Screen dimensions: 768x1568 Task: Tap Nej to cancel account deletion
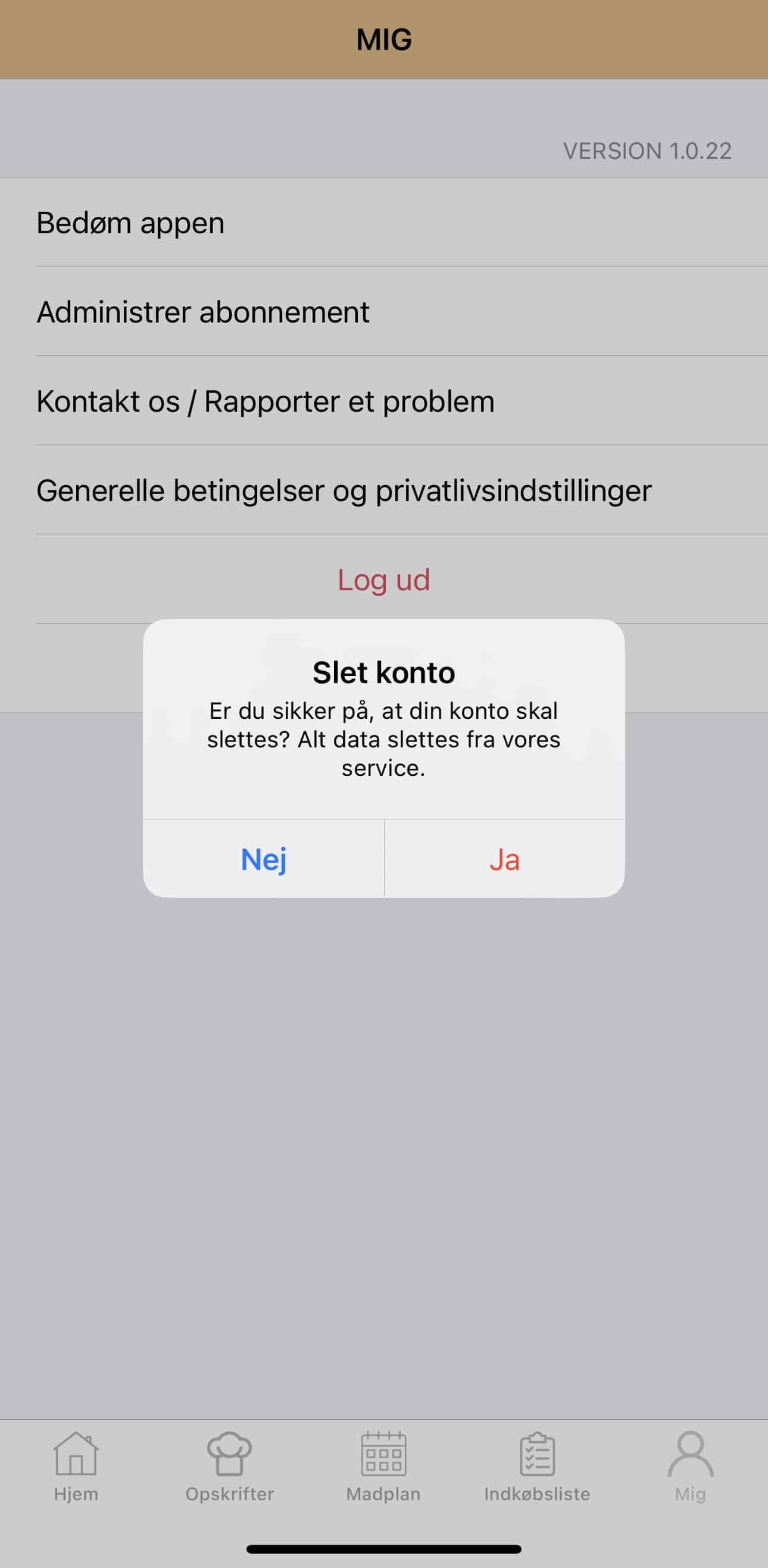pyautogui.click(x=263, y=858)
